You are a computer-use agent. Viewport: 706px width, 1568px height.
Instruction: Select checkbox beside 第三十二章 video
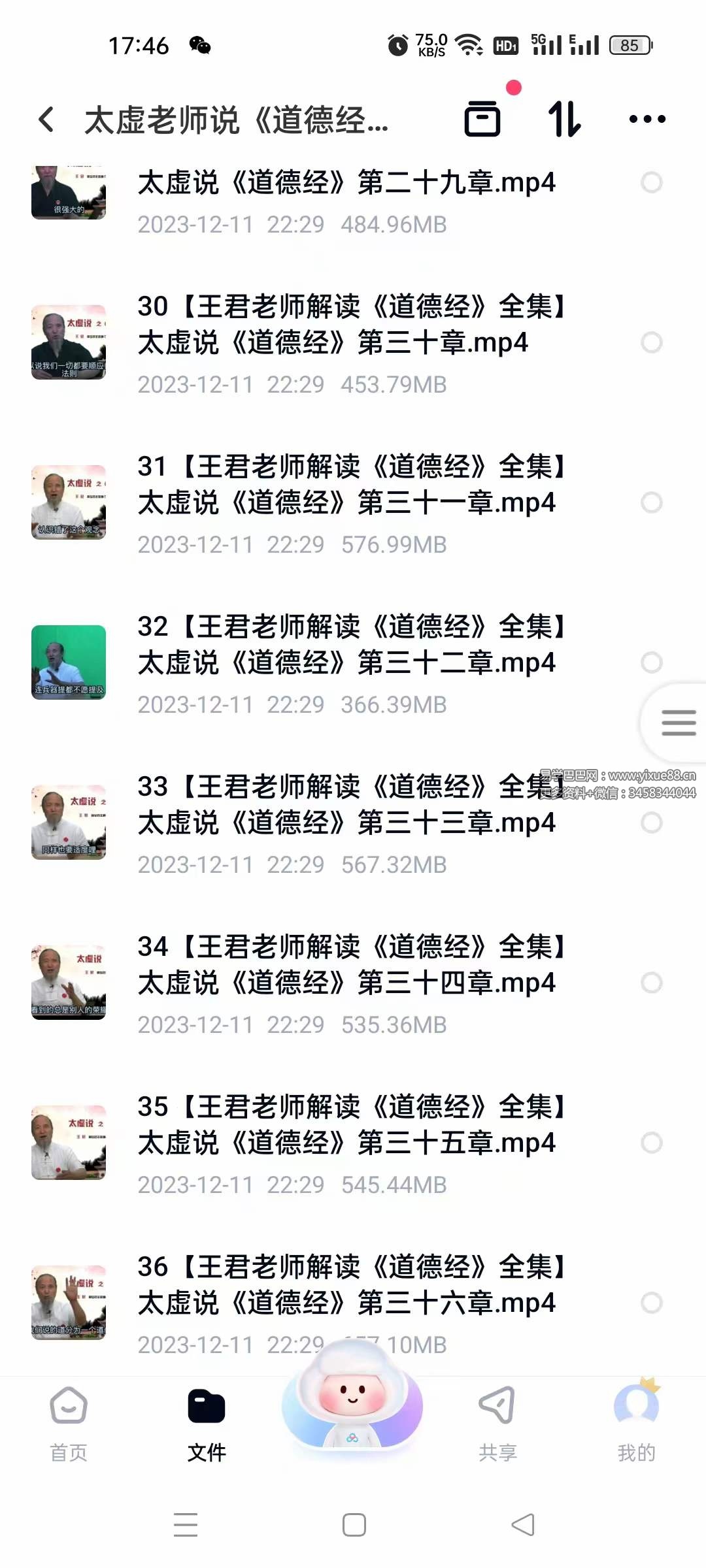pyautogui.click(x=652, y=663)
